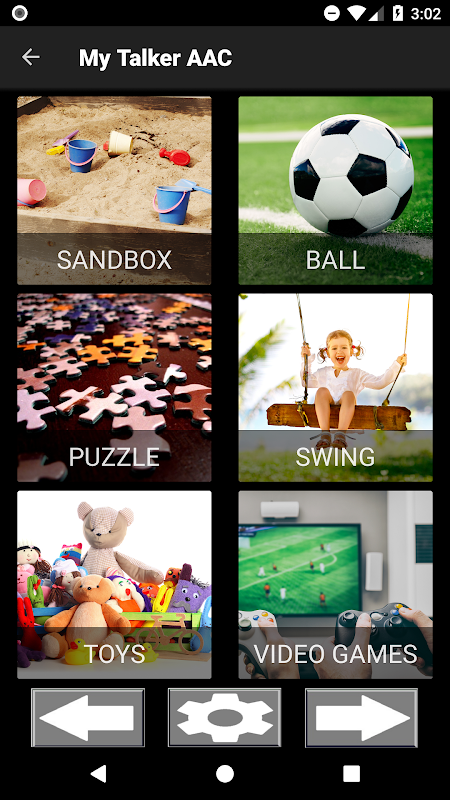
Task: Pick the VIDEO GAMES card
Action: click(335, 585)
